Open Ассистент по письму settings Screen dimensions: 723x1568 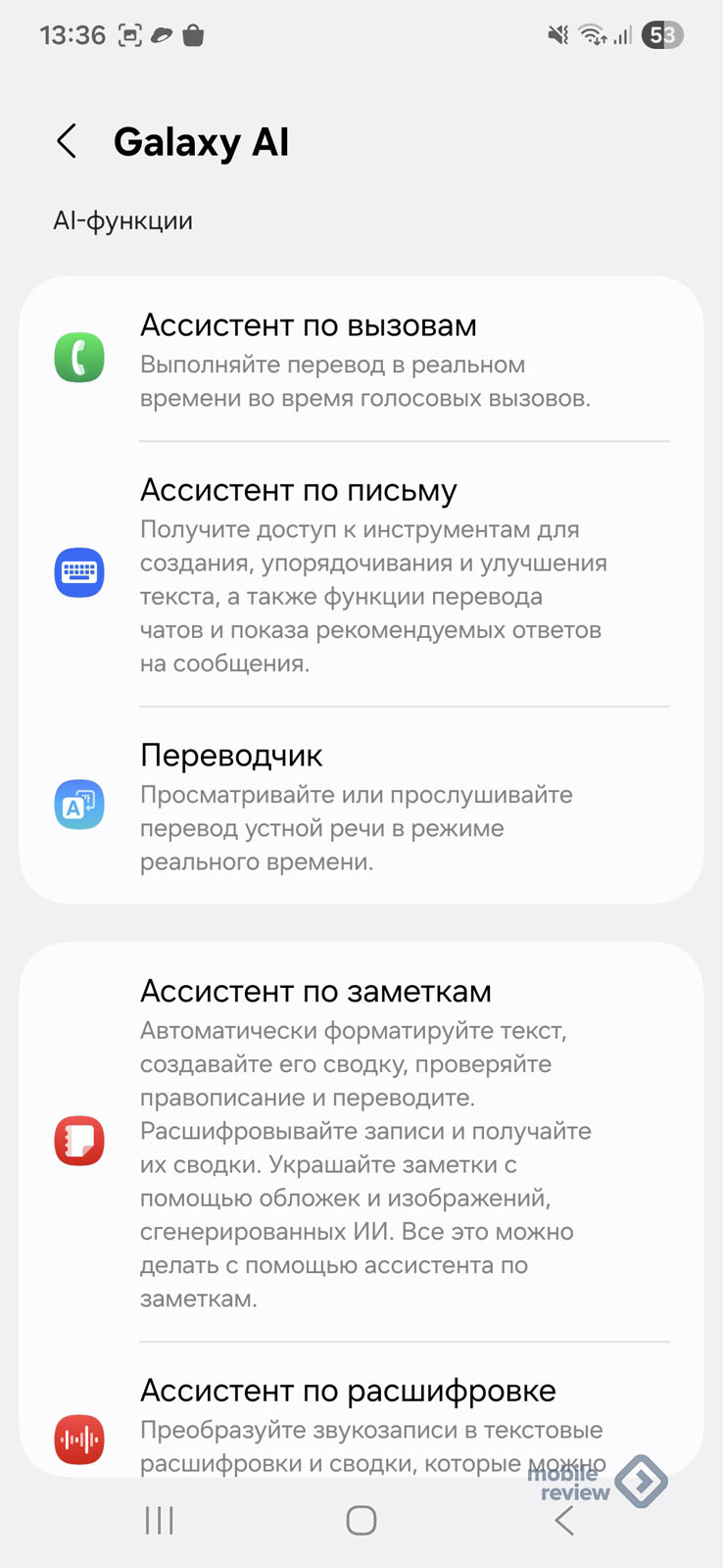[x=361, y=573]
